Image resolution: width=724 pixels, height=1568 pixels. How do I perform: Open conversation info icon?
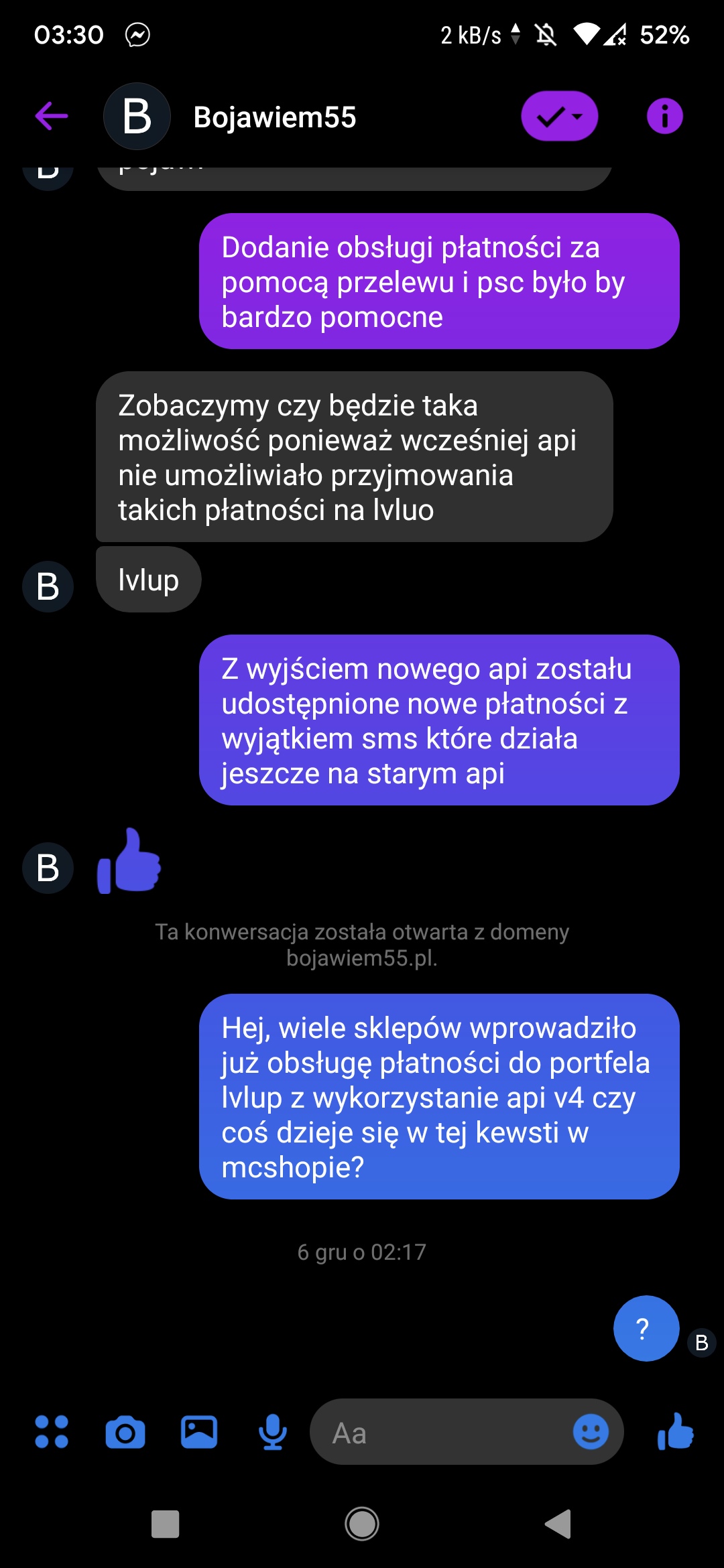(664, 116)
